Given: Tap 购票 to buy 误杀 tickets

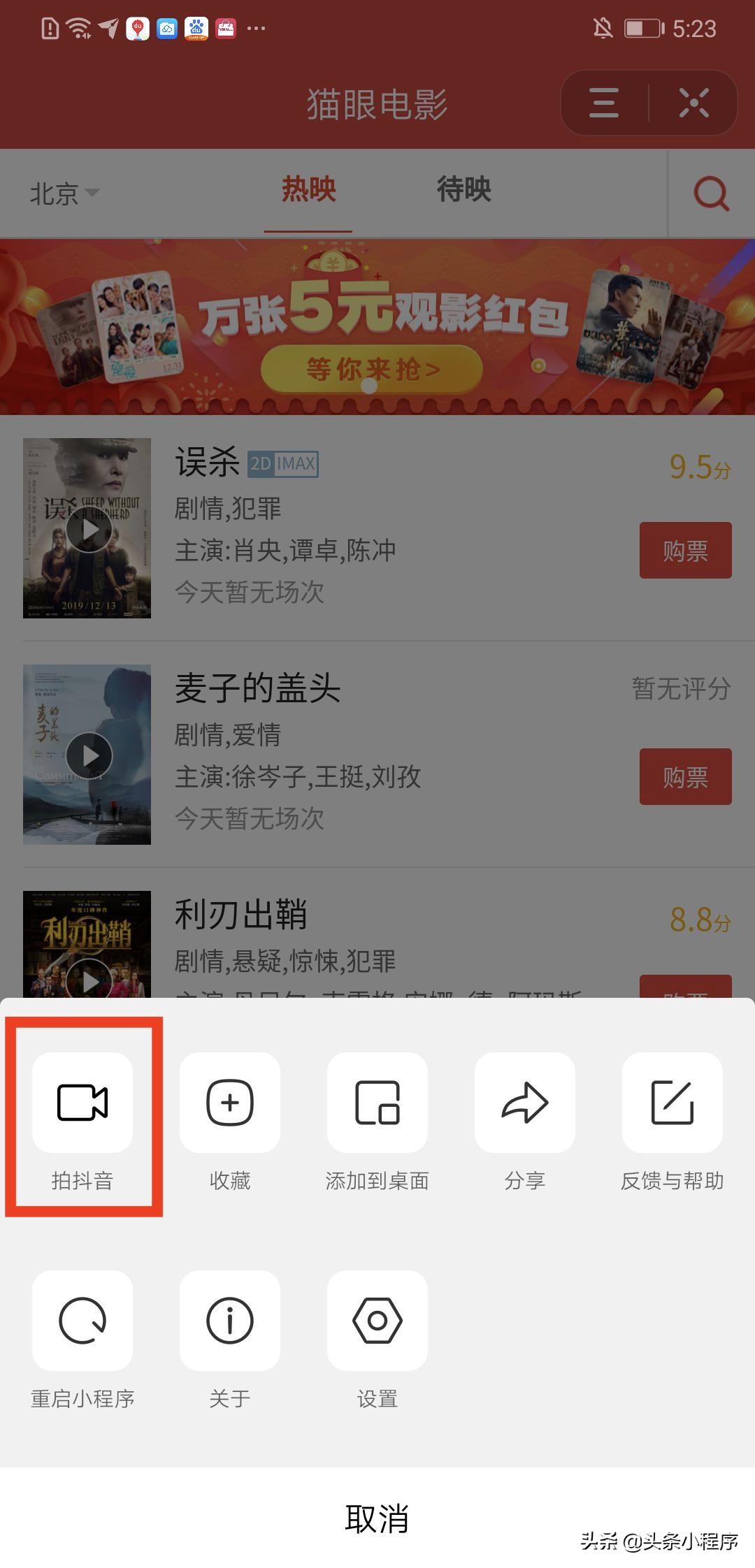Looking at the screenshot, I should click(x=685, y=551).
